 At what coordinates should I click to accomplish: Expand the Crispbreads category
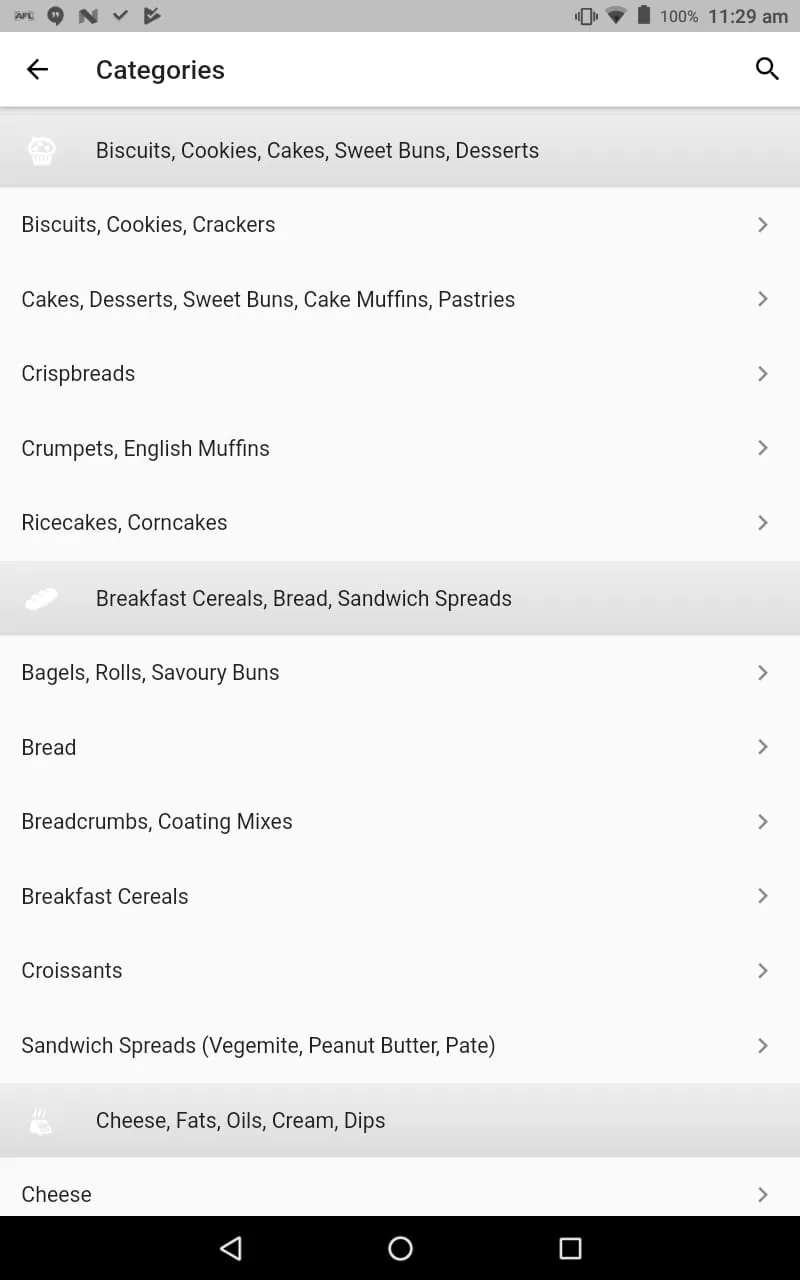(x=400, y=373)
